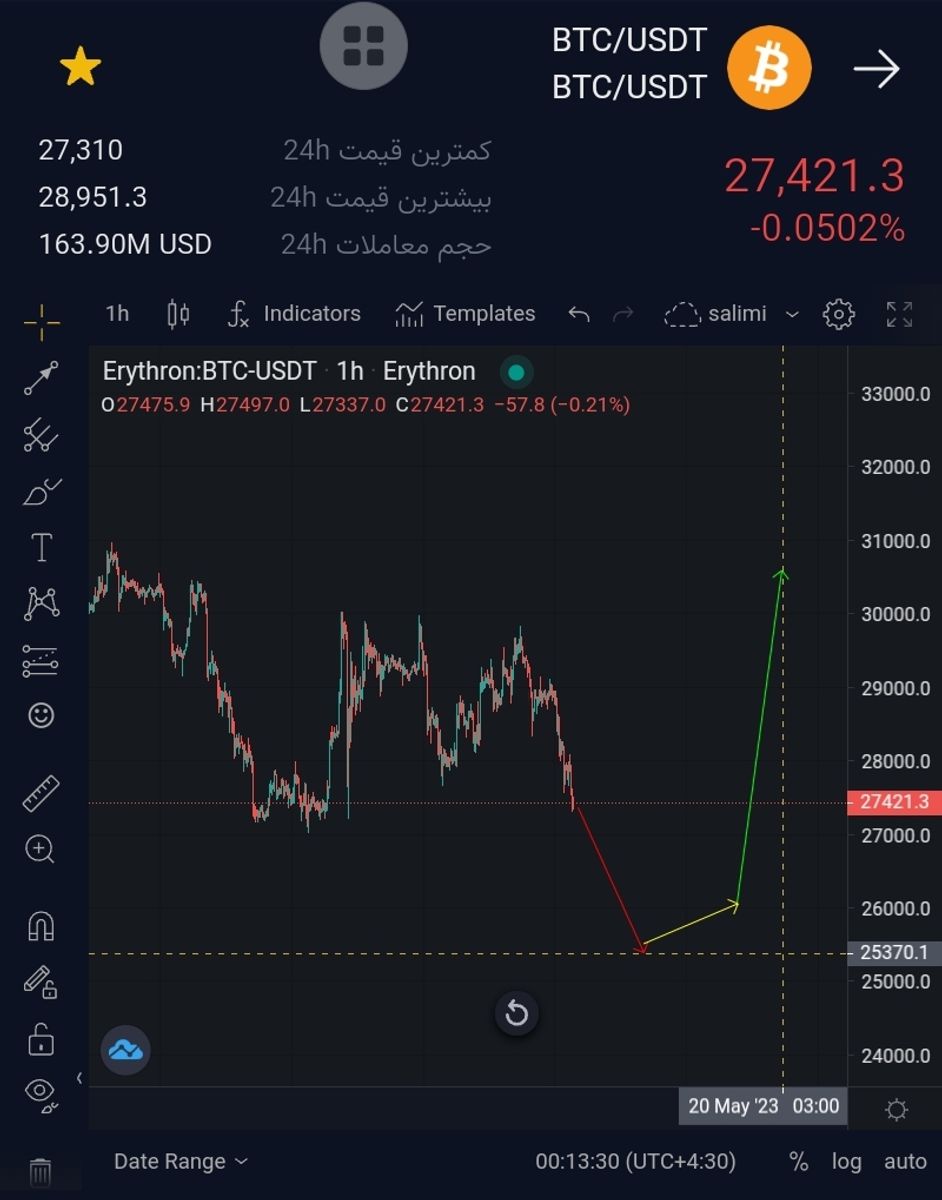
Task: Reset chart view with the round arrow
Action: (x=517, y=1014)
